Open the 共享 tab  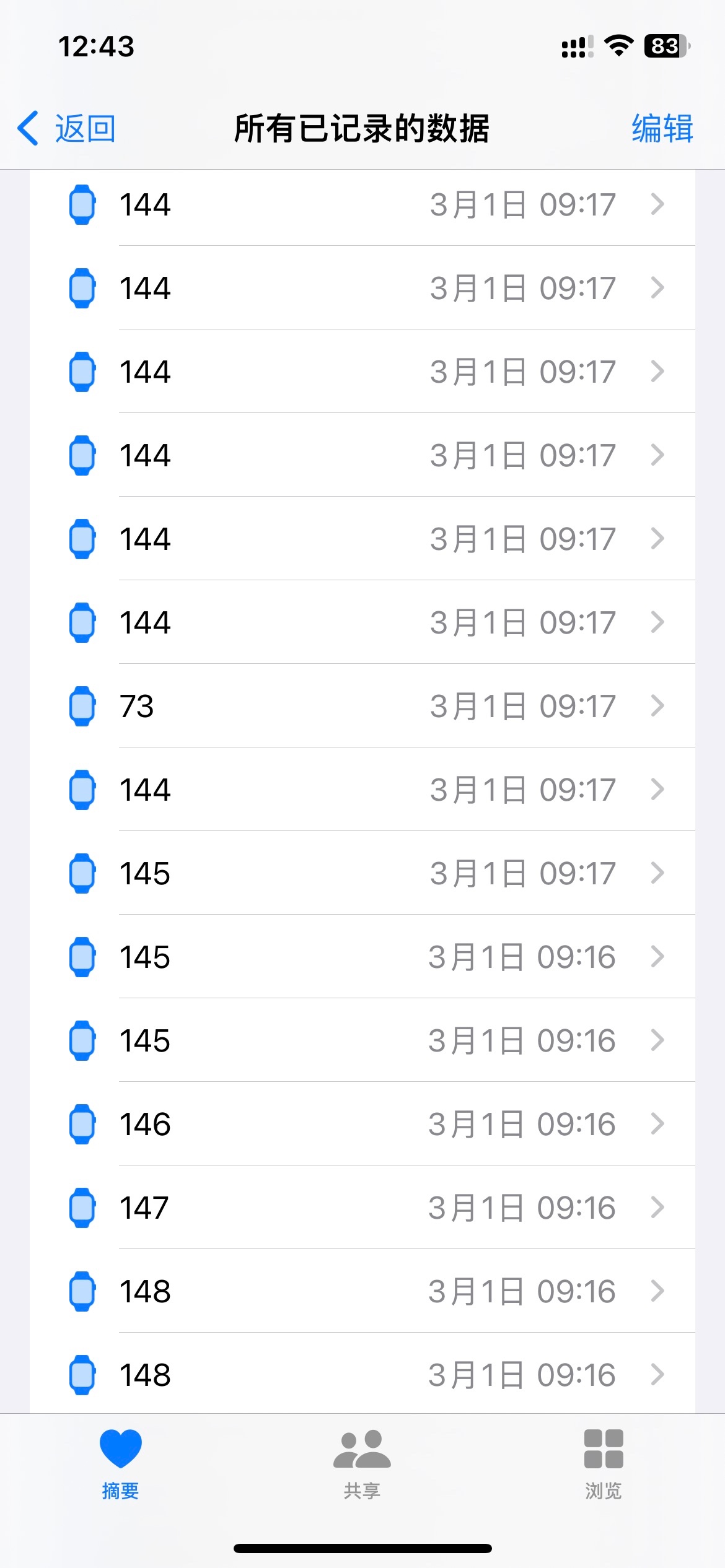click(362, 1464)
